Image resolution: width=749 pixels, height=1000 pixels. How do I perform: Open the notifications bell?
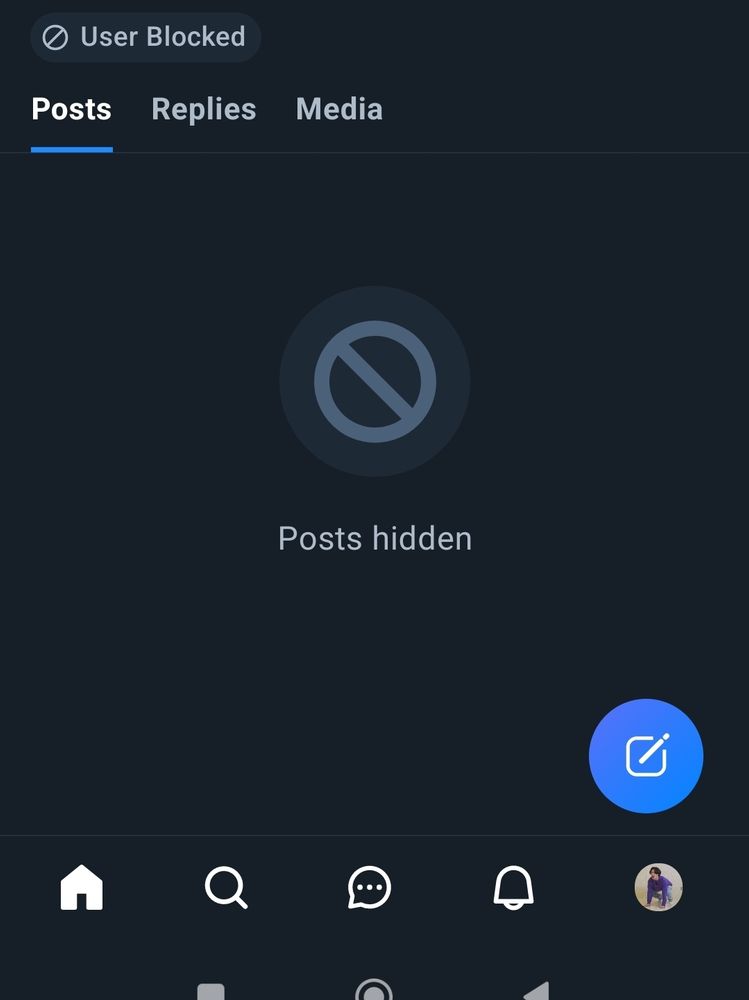(x=513, y=887)
